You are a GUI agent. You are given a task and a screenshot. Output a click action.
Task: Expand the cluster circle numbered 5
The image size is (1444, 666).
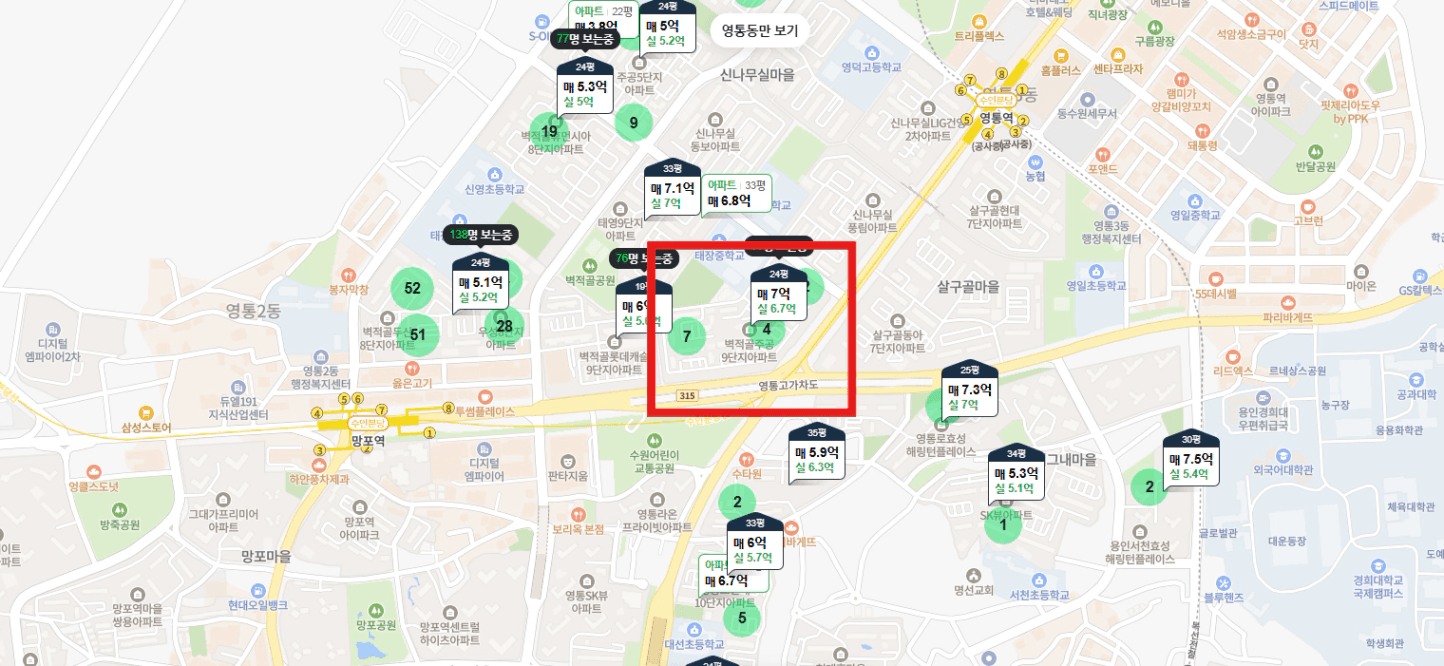pos(742,618)
